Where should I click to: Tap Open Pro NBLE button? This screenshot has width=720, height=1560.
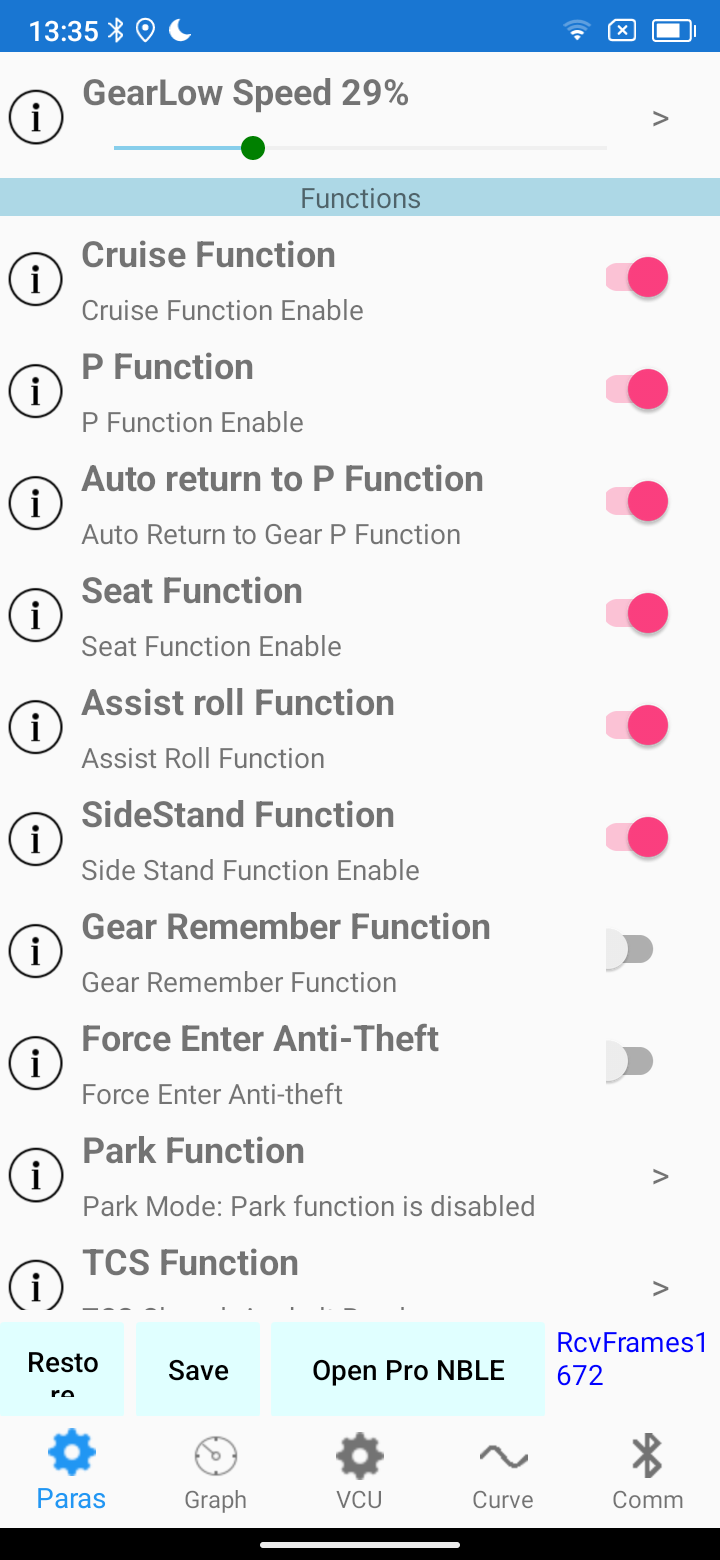(x=408, y=1369)
